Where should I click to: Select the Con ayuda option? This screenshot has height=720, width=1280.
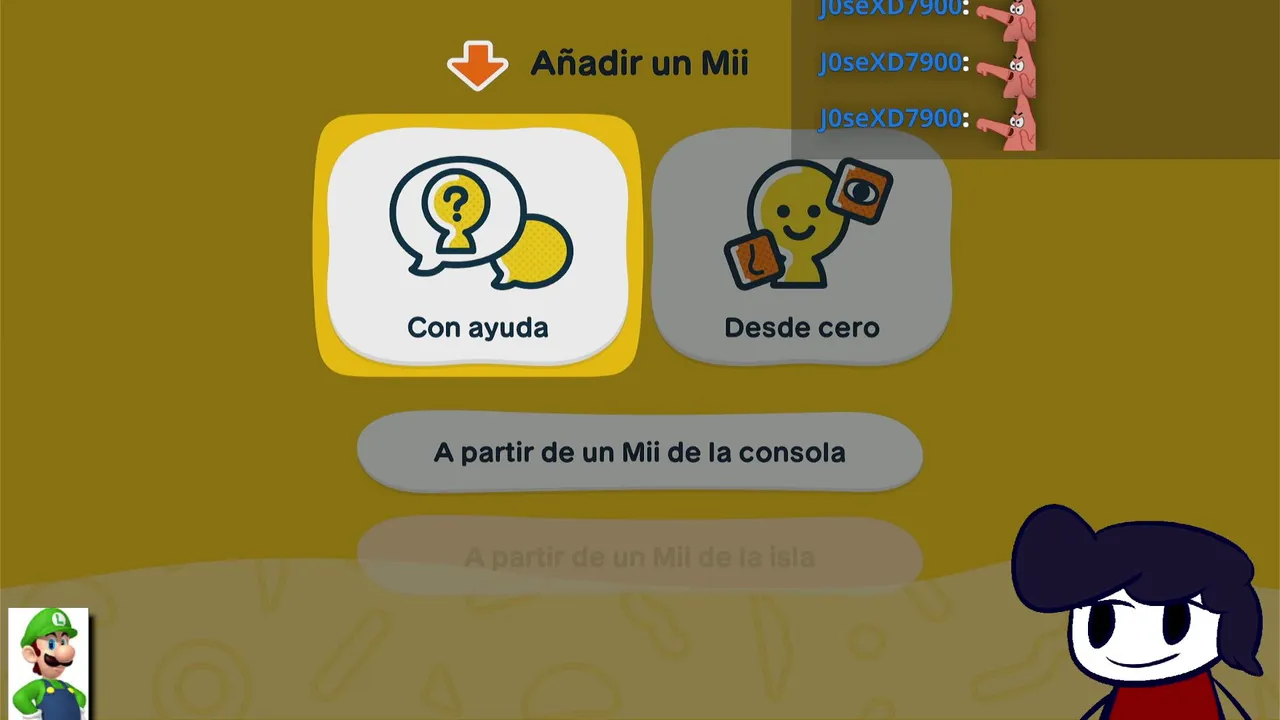click(478, 246)
